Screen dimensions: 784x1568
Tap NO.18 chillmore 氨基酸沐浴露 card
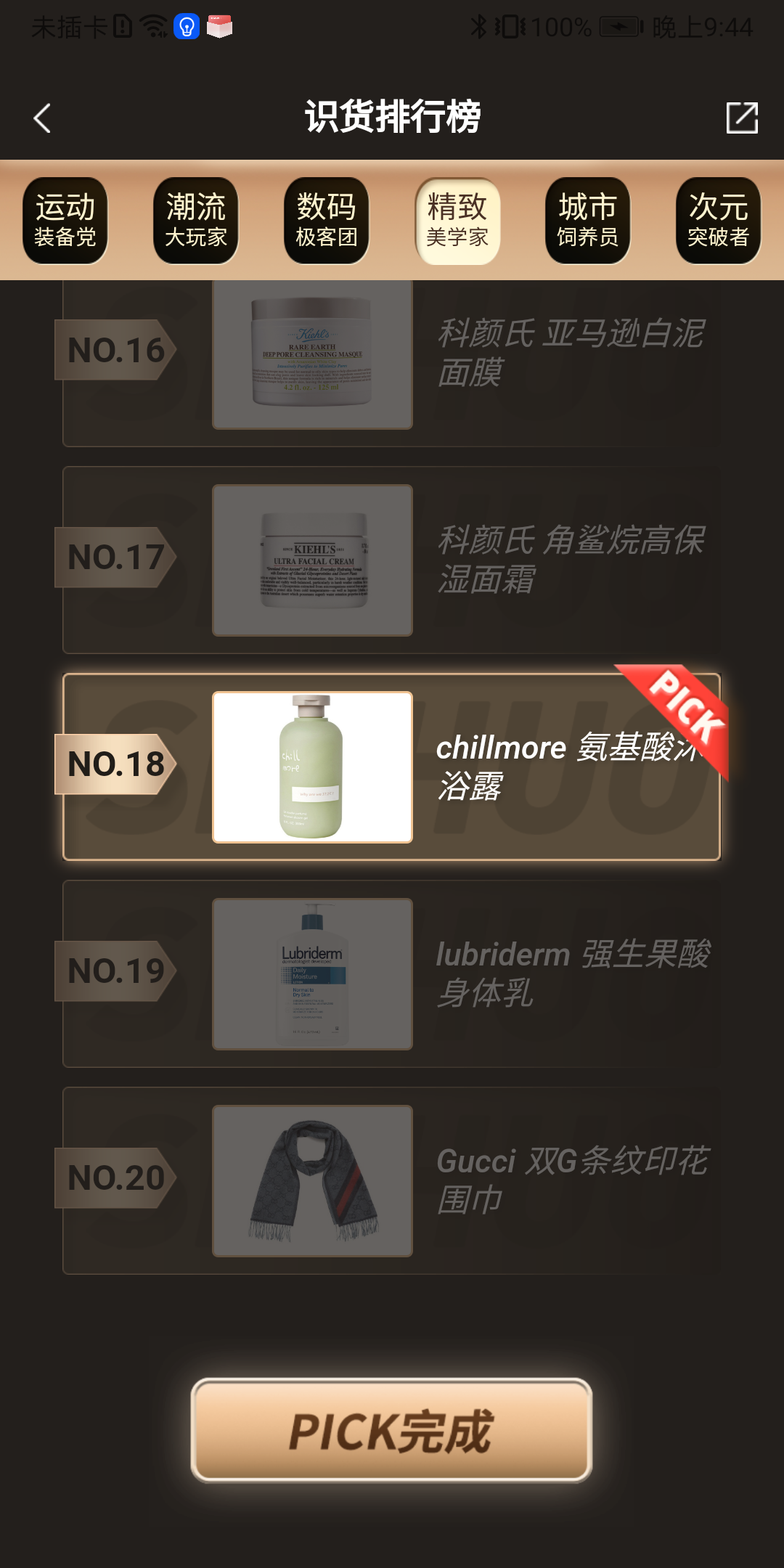[x=392, y=767]
